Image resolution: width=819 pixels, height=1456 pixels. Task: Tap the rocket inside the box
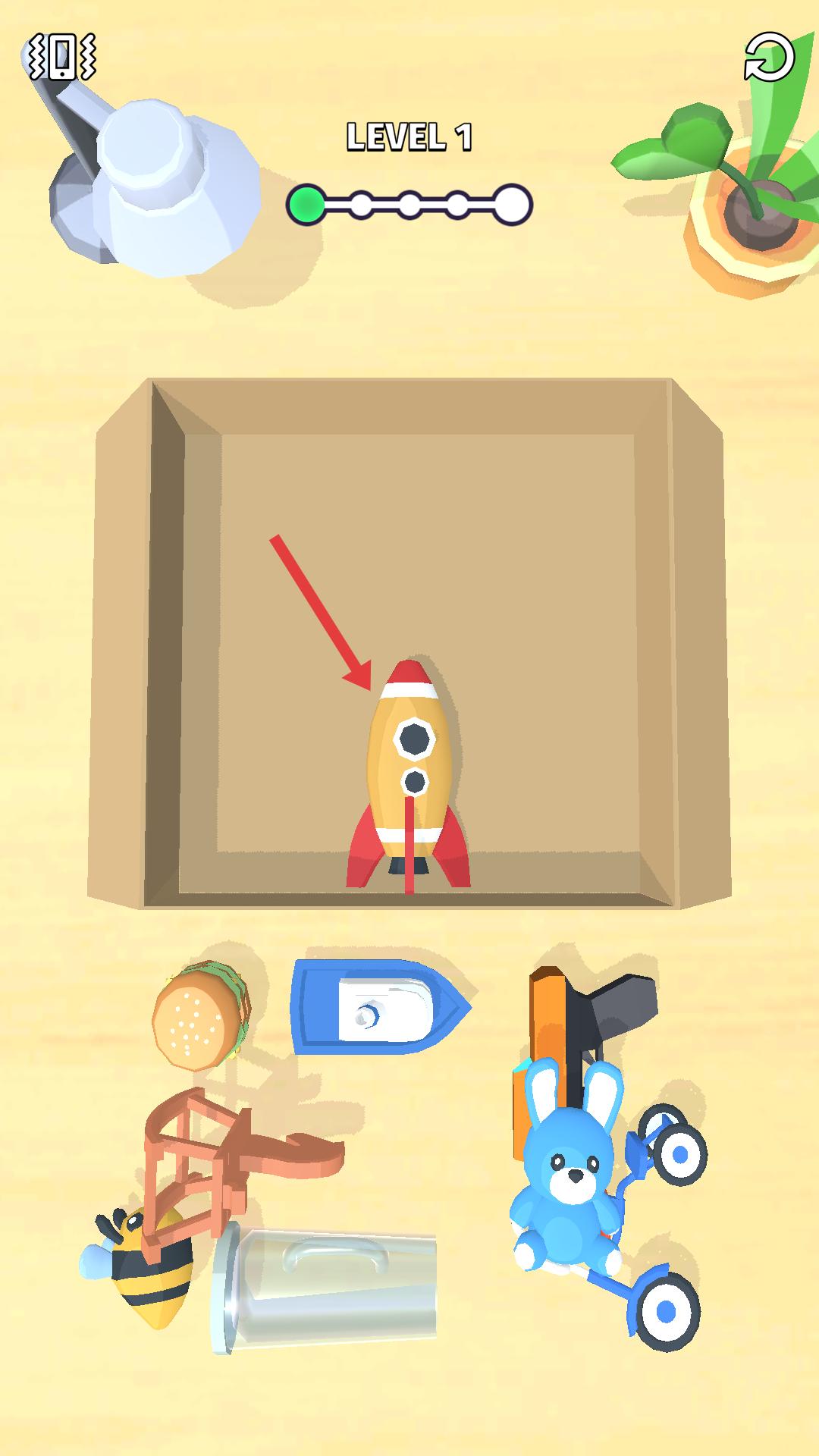coord(409,773)
